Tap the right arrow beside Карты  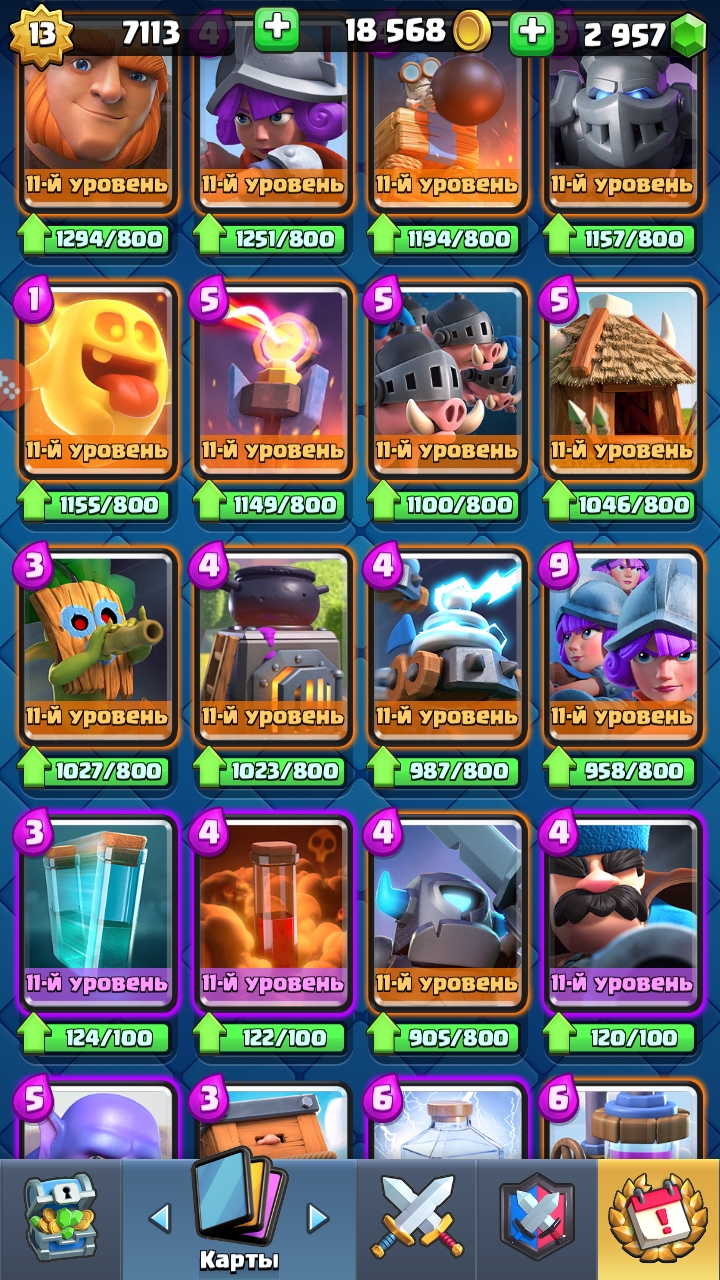[x=318, y=1217]
